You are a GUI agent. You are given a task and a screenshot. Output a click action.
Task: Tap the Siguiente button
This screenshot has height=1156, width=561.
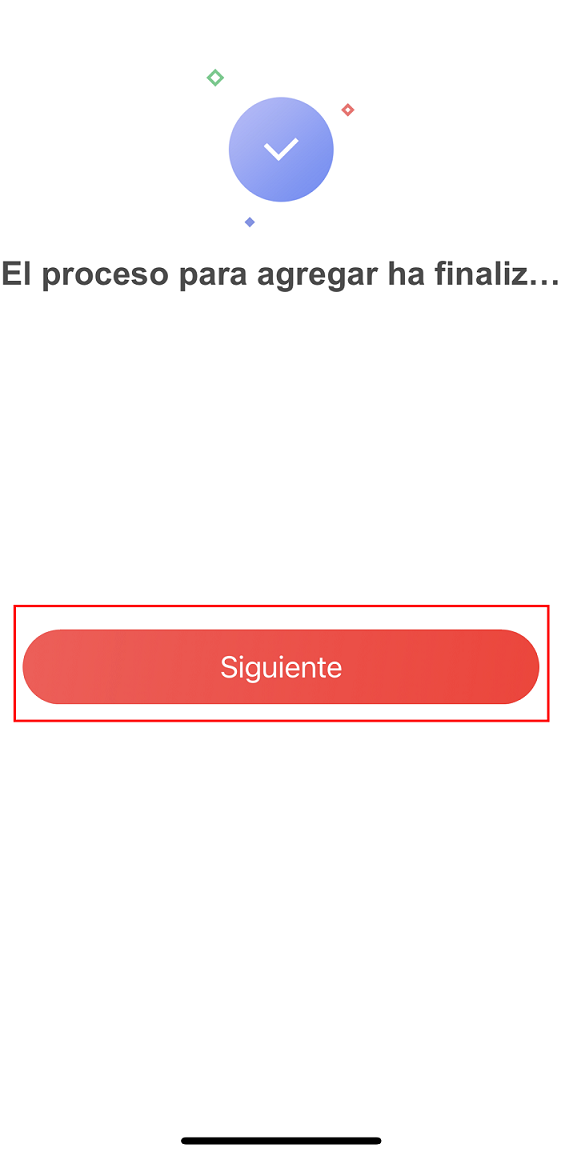tap(281, 666)
